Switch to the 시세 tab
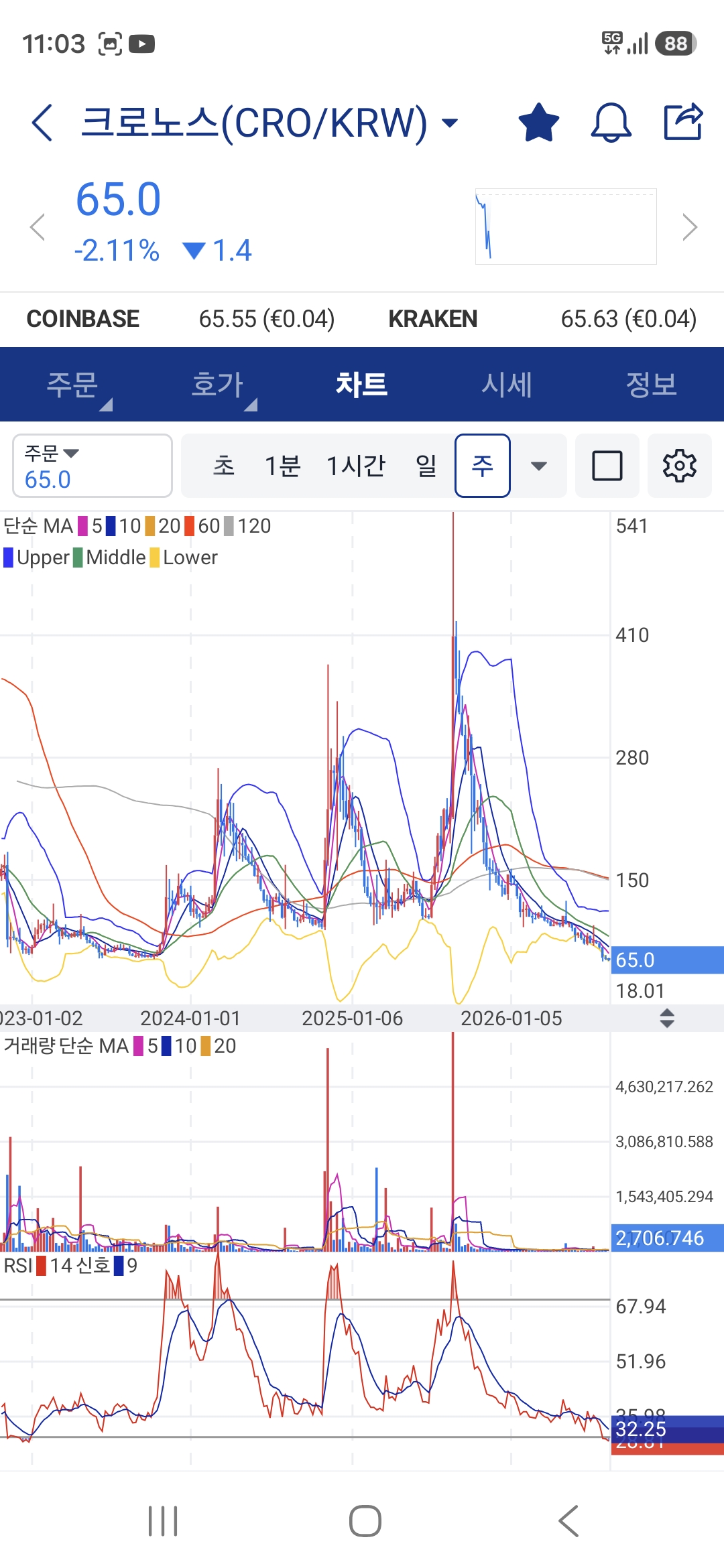This screenshot has height=1568, width=724. tap(507, 385)
